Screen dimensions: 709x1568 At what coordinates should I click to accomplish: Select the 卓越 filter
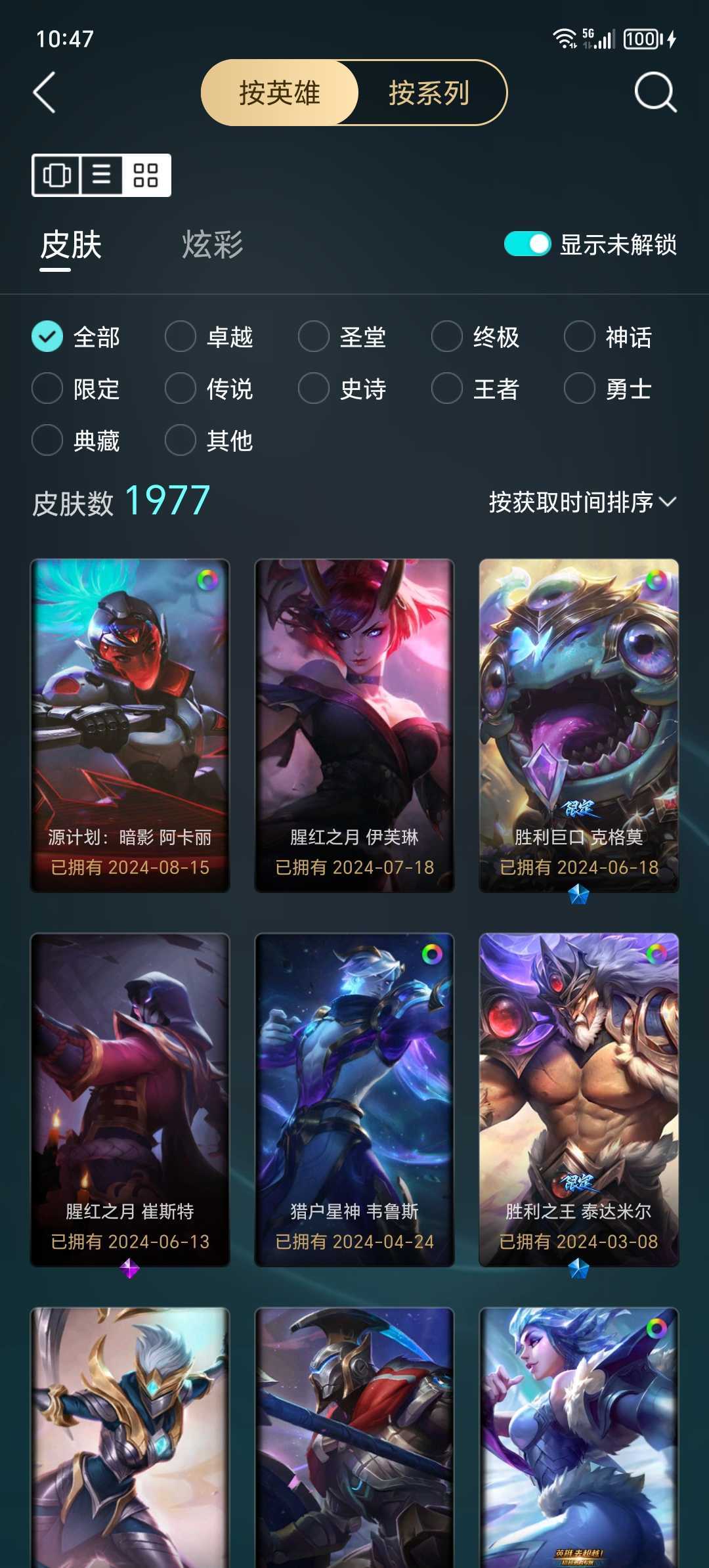209,337
